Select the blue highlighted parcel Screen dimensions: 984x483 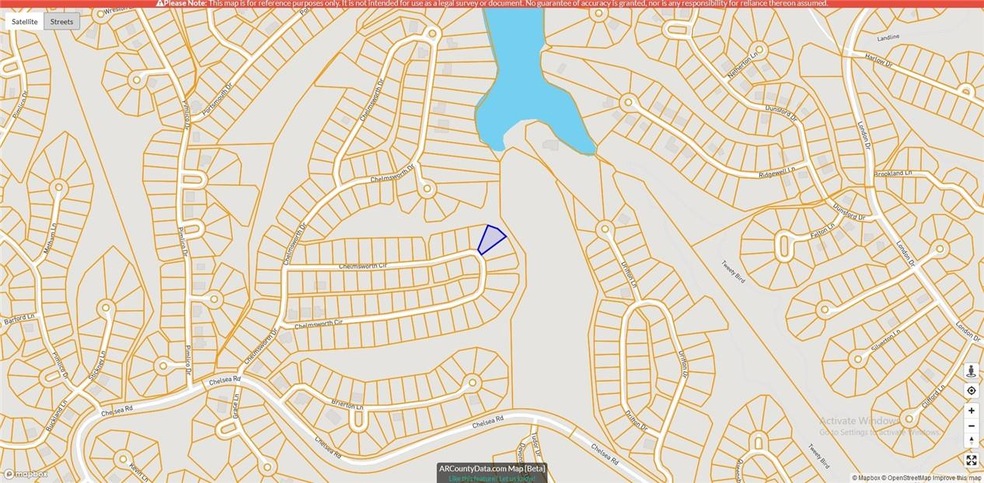click(x=490, y=239)
